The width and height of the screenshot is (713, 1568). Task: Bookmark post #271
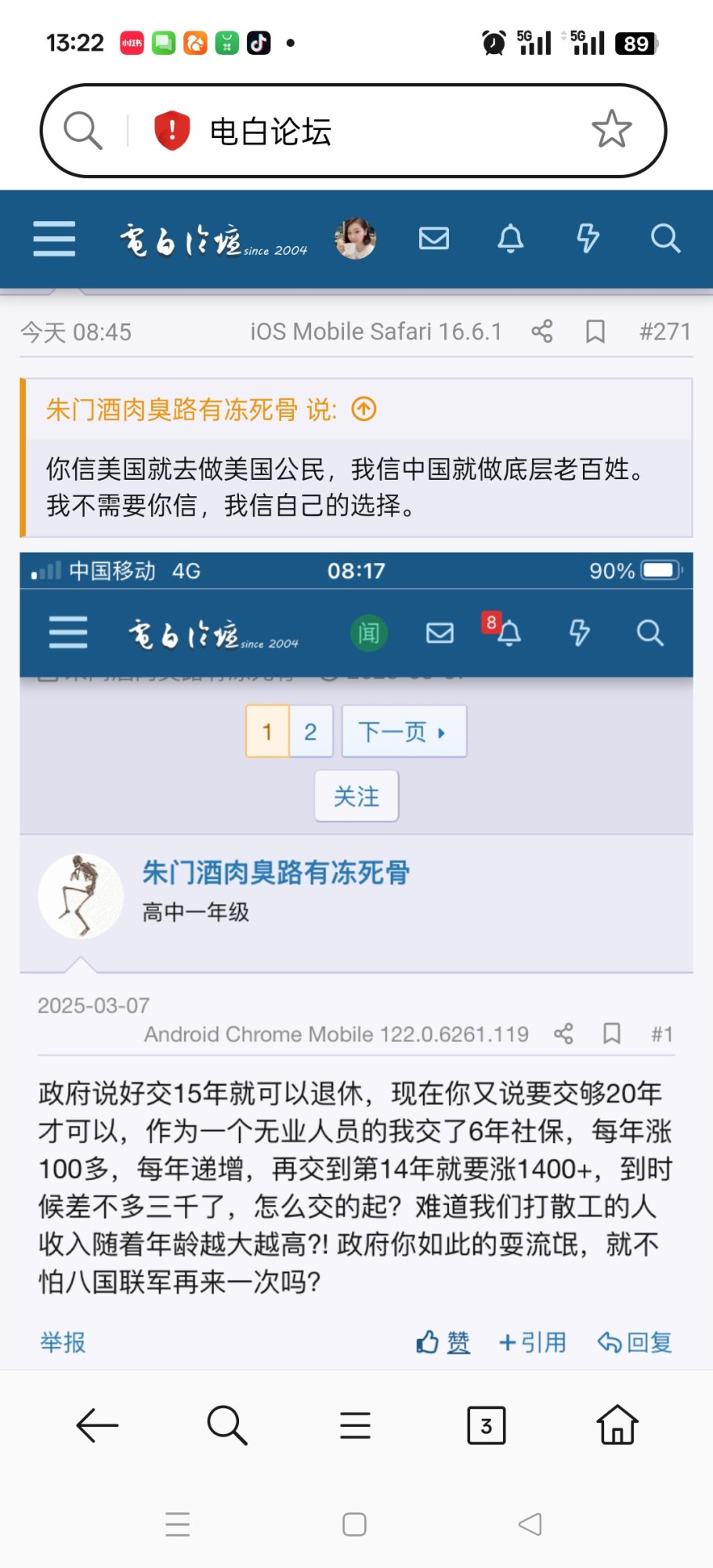(595, 332)
